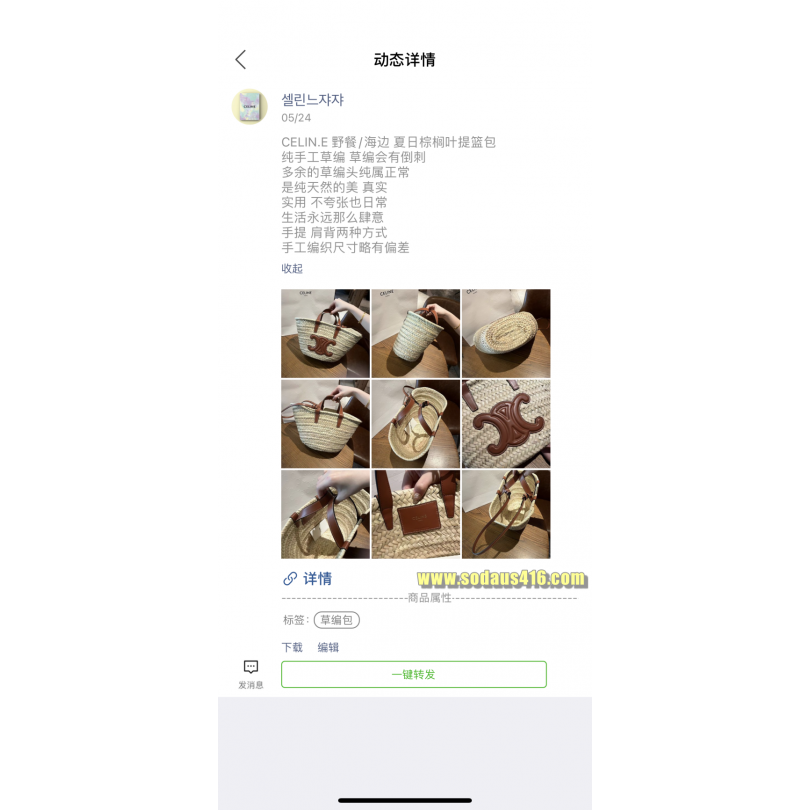The width and height of the screenshot is (810, 810).
Task: Open the first photo of the front of the bag
Action: coord(325,333)
